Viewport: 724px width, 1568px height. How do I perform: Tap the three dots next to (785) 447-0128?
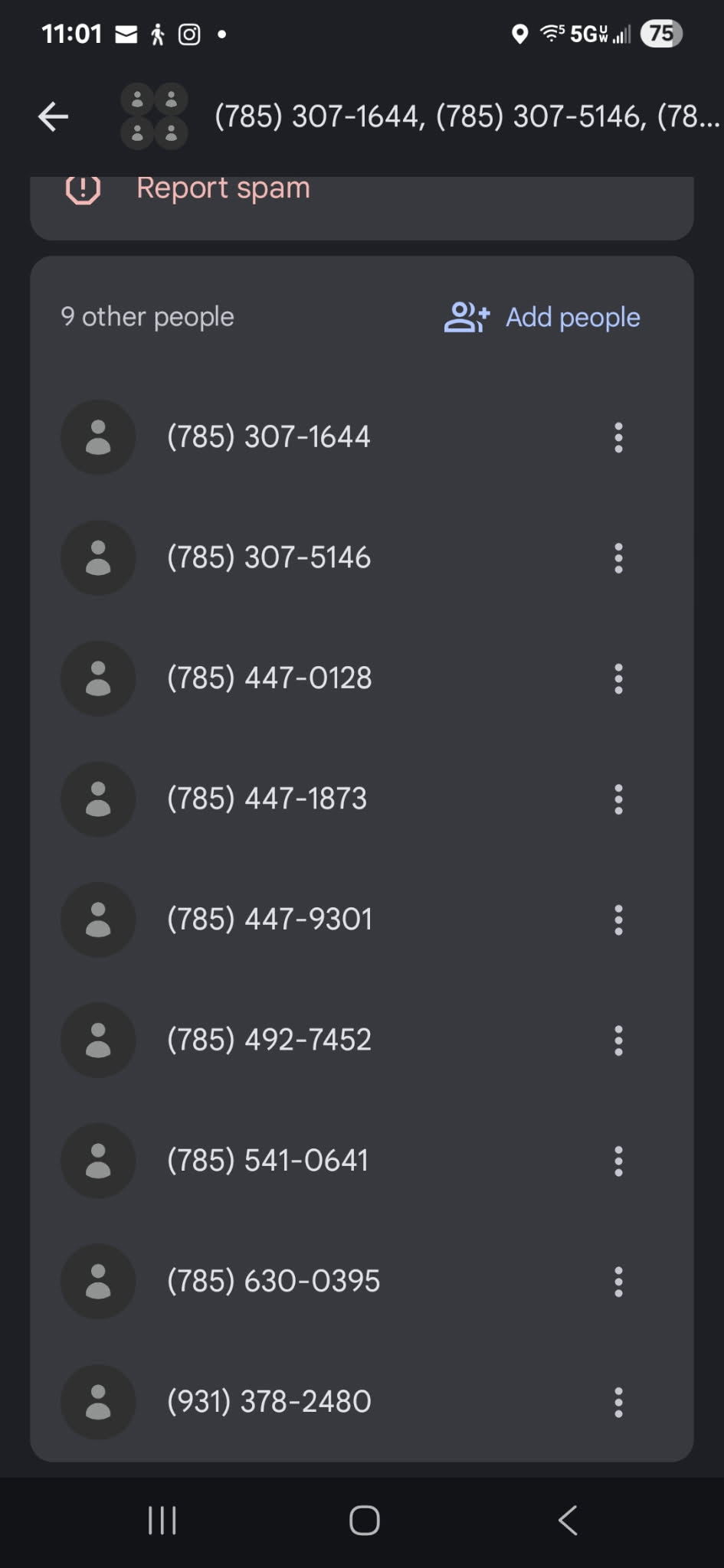[x=618, y=679]
